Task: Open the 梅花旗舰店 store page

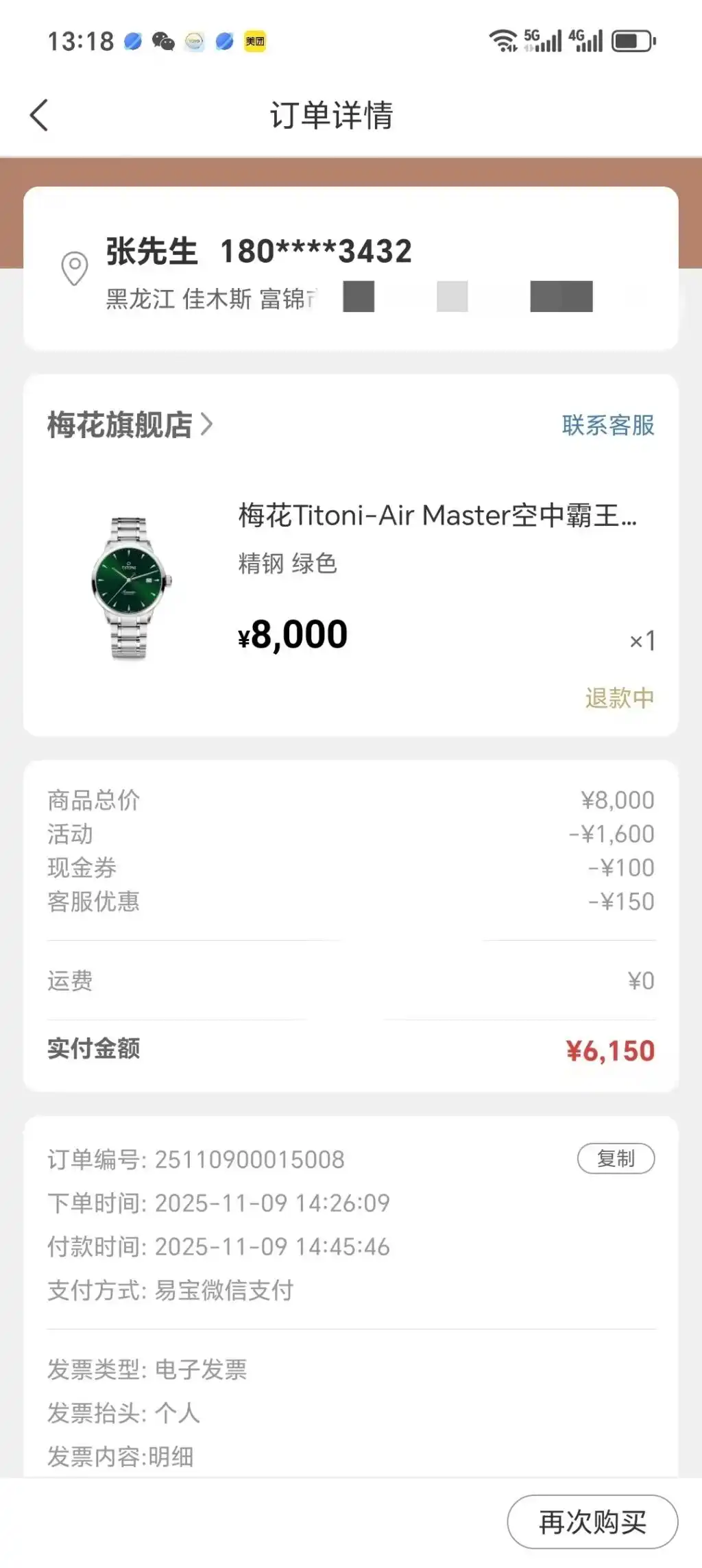Action: point(130,424)
